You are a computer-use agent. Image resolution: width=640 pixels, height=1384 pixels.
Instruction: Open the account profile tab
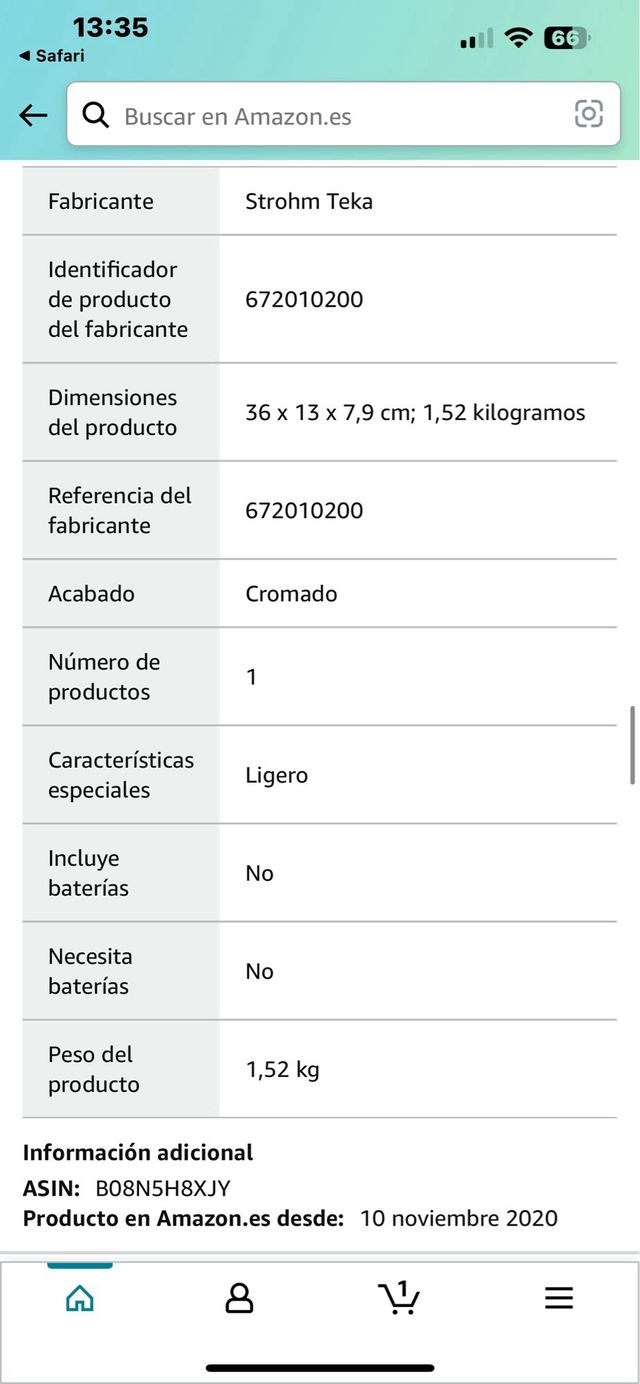coord(239,1298)
